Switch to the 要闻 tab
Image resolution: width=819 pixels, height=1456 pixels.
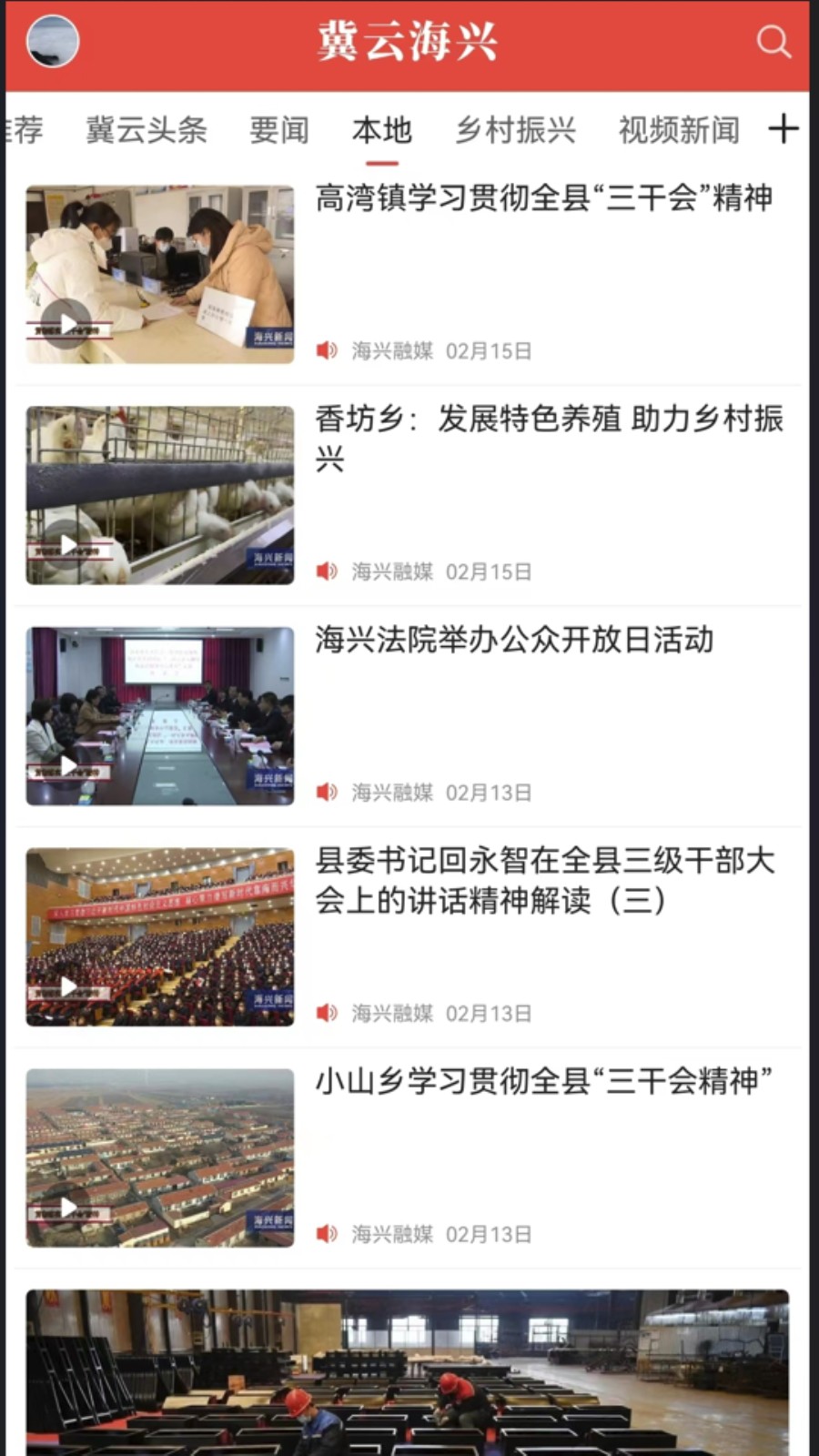(278, 130)
